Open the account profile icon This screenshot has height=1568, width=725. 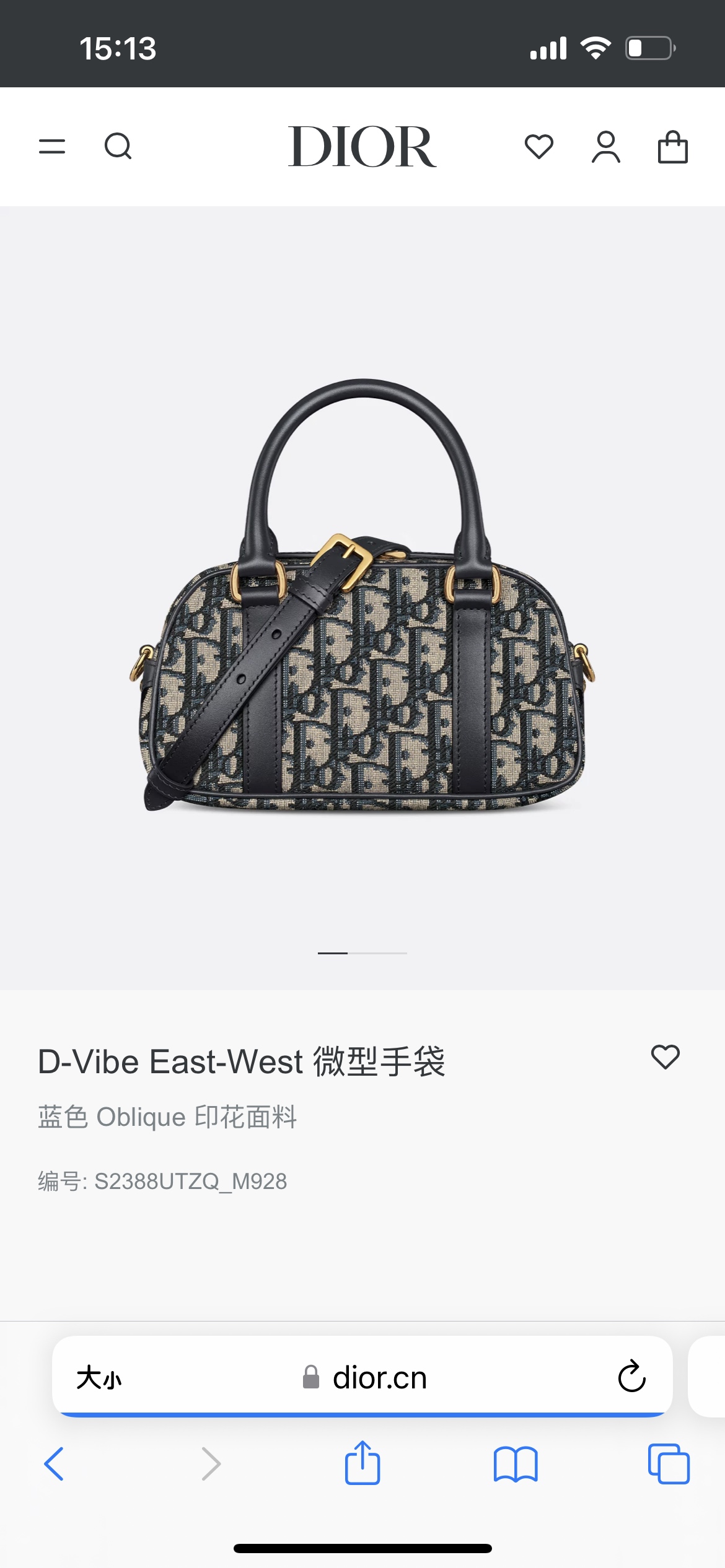[605, 147]
